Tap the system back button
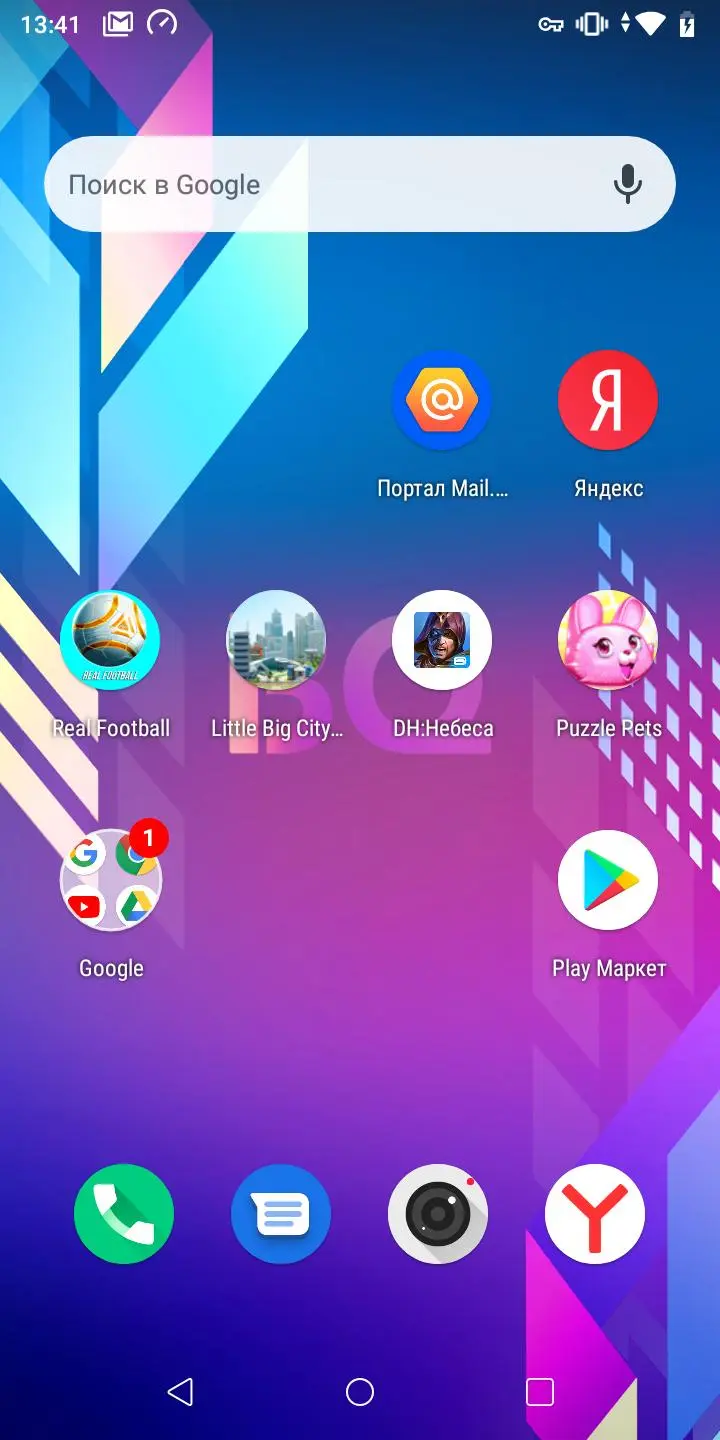 (180, 1392)
